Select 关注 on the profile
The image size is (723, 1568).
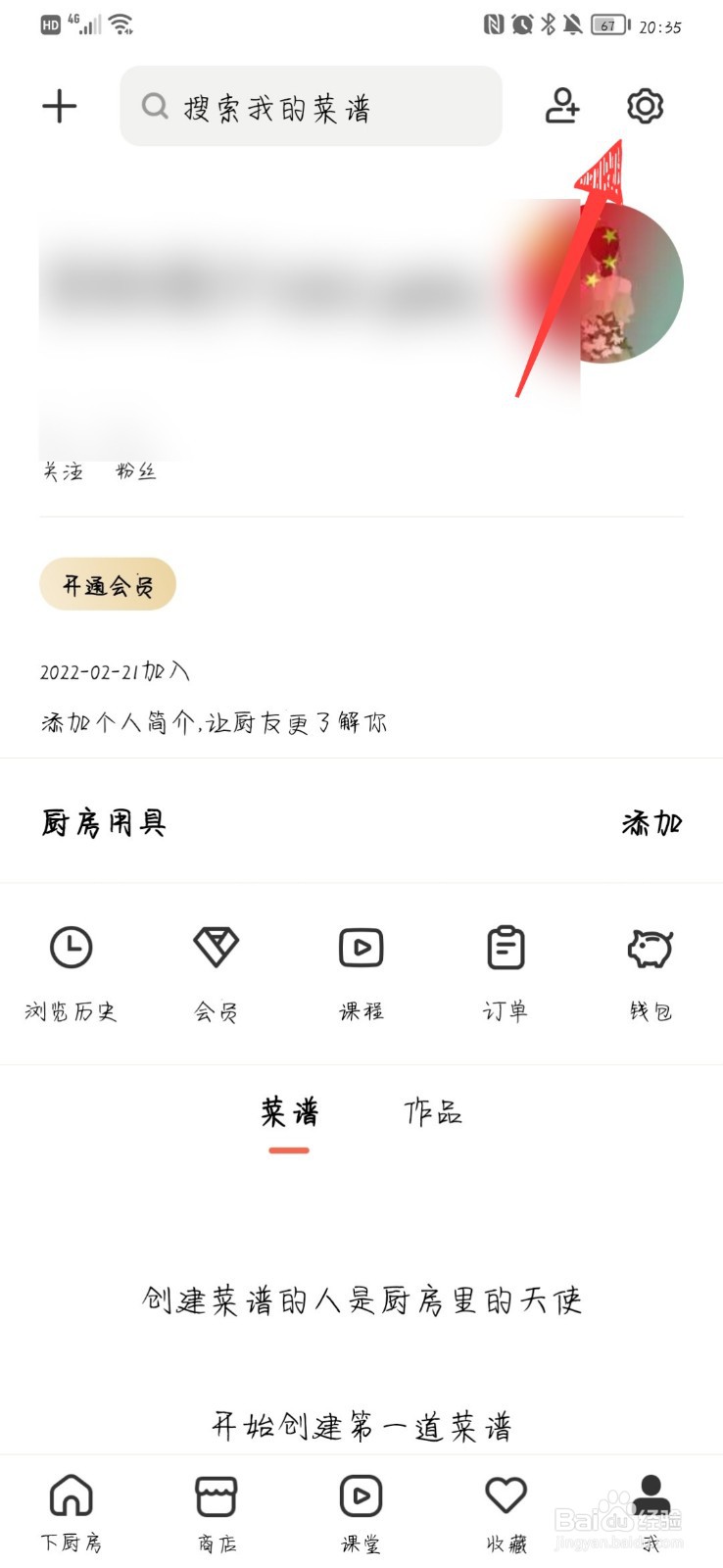[x=63, y=472]
